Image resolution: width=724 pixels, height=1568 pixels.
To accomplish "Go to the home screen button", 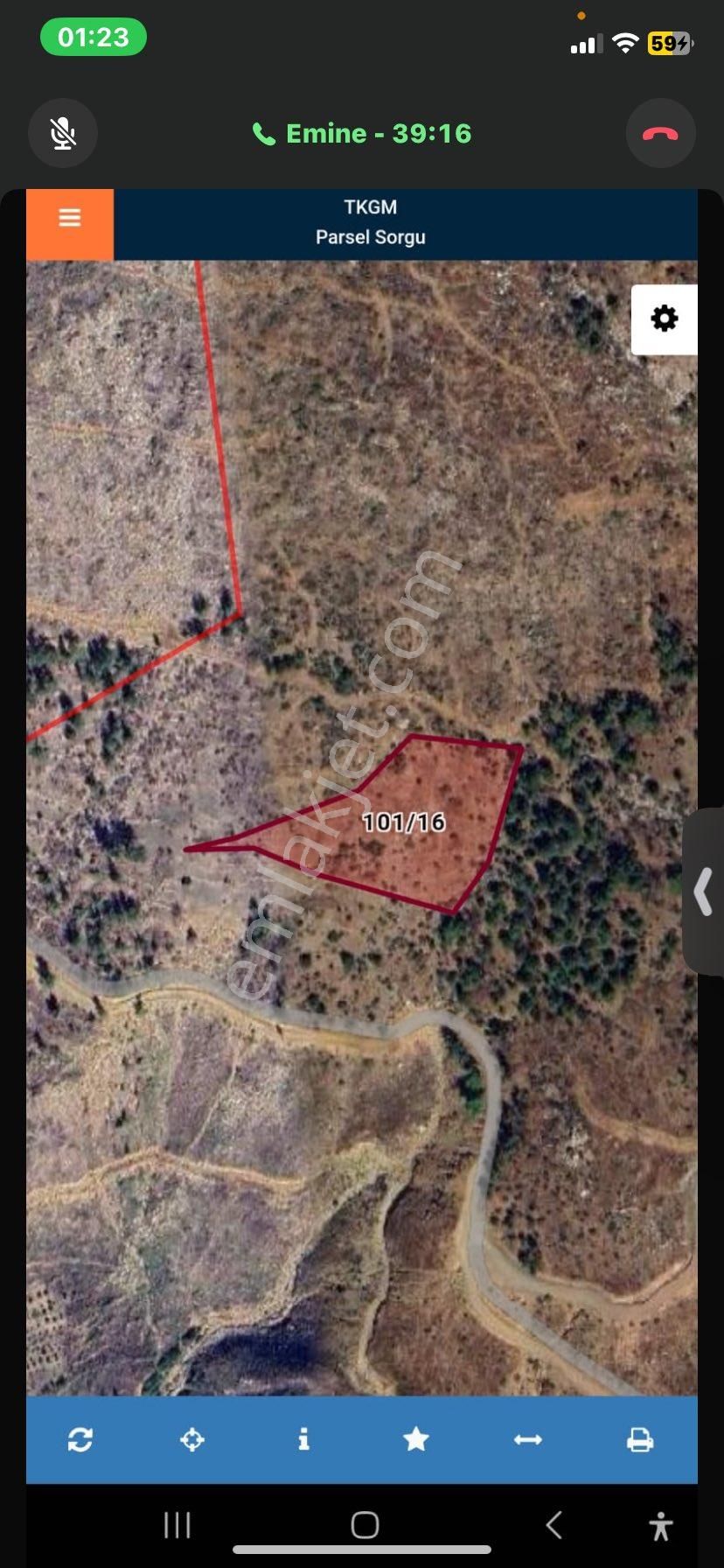I will coord(365,1525).
